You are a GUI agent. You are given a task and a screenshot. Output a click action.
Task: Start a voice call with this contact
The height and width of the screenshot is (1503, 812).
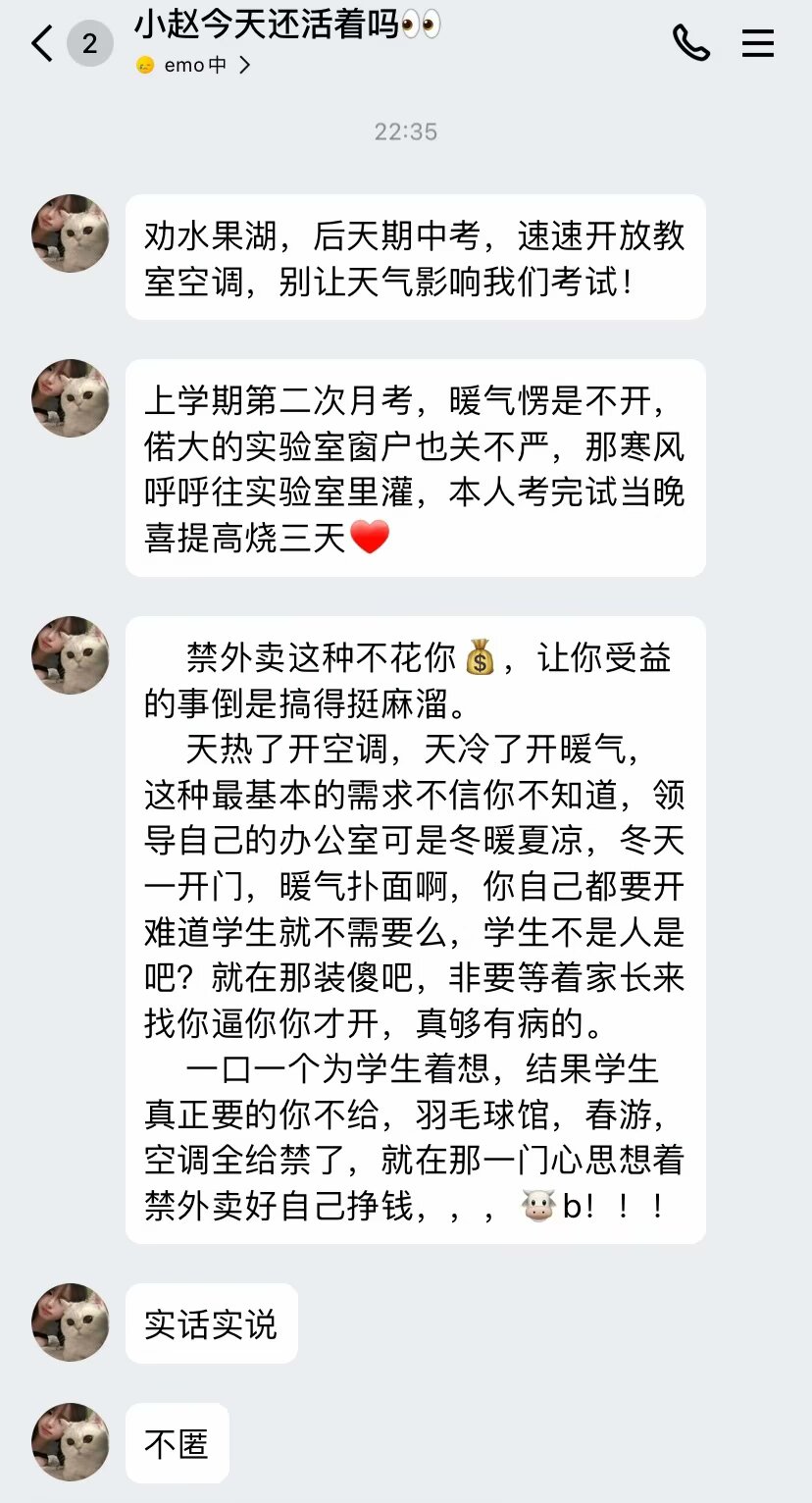point(690,43)
